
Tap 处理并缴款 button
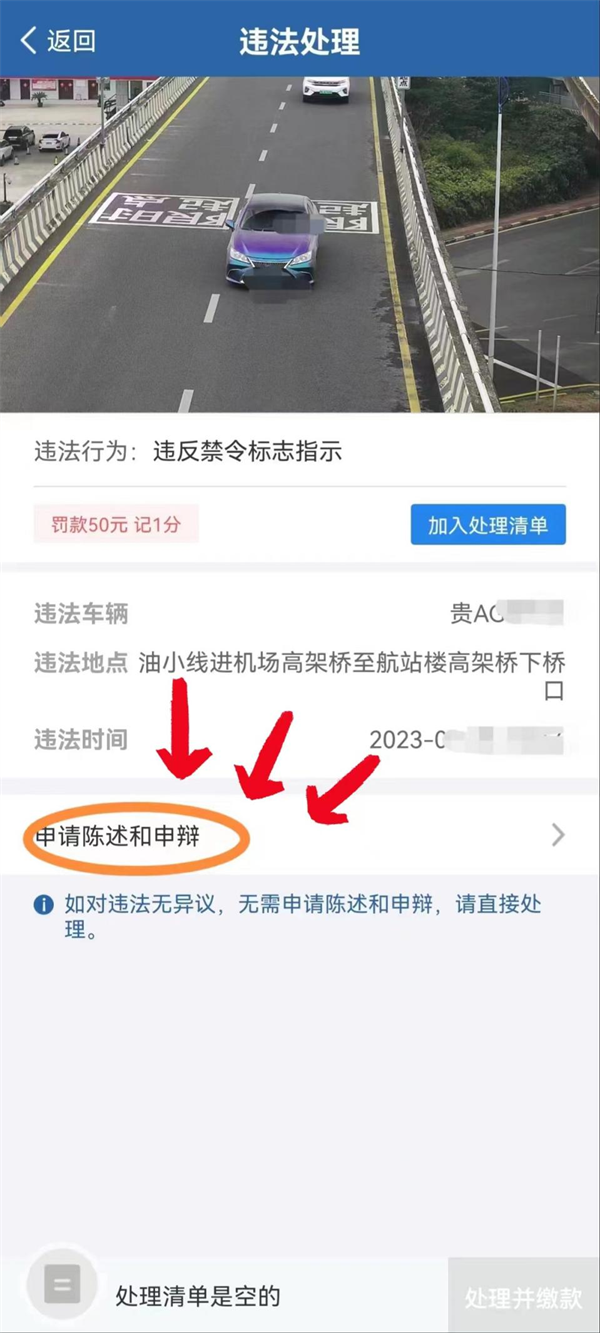[523, 1297]
